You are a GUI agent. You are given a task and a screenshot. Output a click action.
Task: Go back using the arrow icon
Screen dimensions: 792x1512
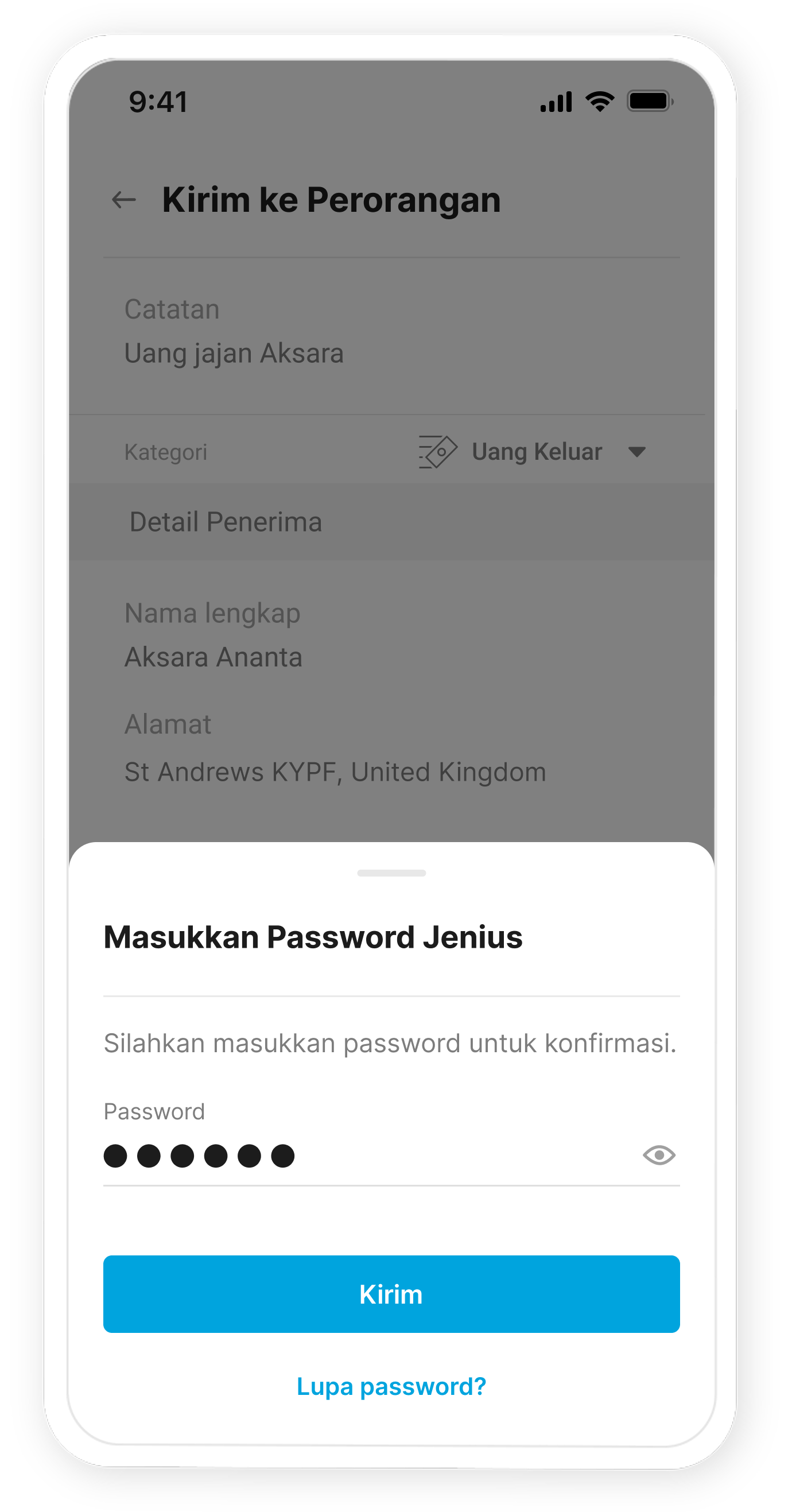tap(124, 200)
